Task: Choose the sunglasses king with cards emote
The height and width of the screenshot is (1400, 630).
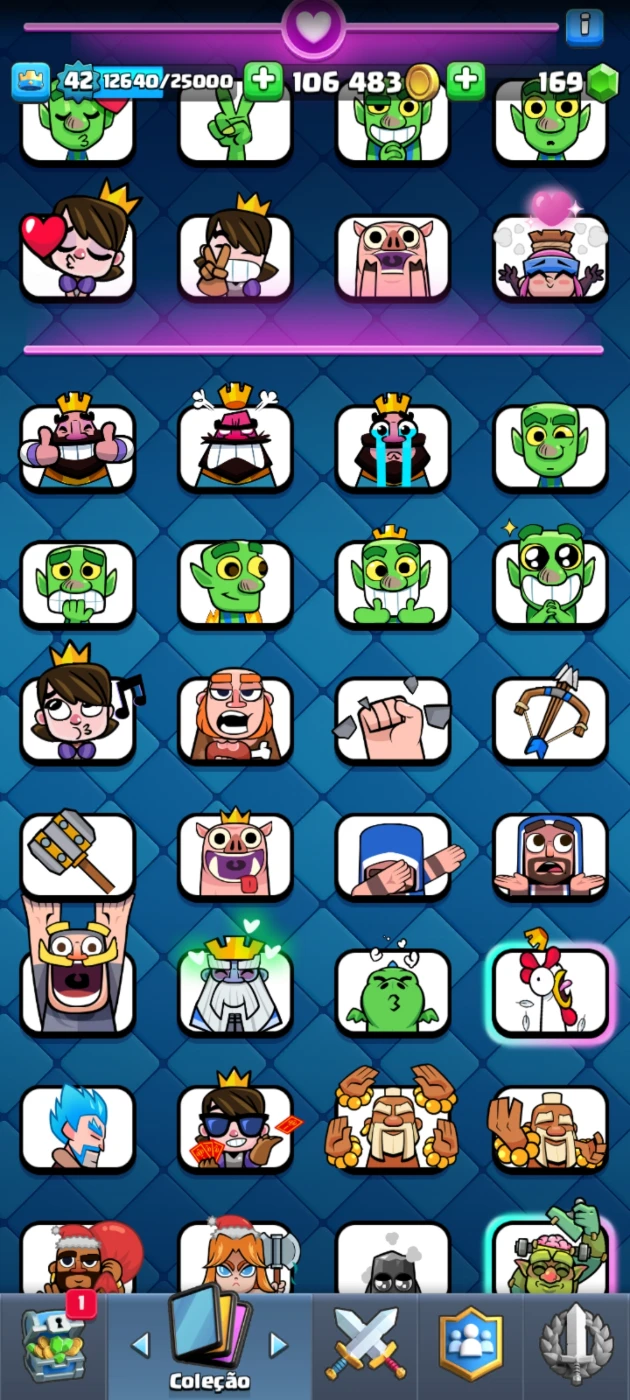Action: [x=235, y=1127]
